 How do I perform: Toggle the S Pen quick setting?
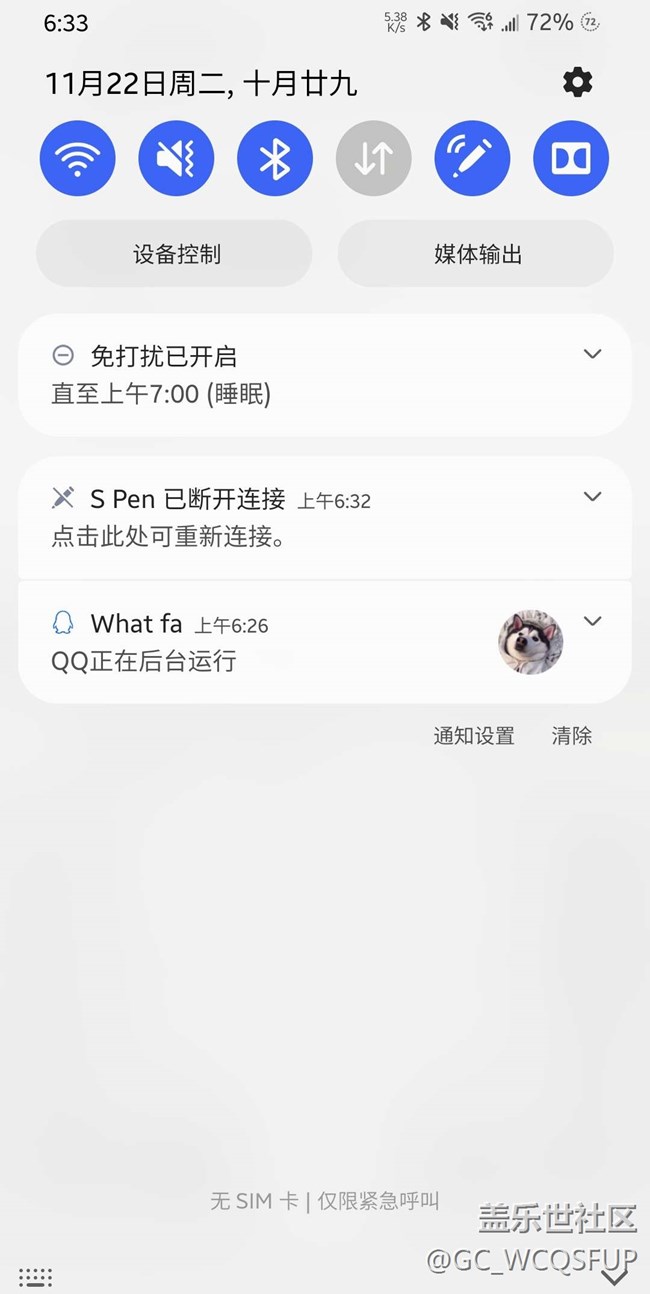pyautogui.click(x=472, y=158)
